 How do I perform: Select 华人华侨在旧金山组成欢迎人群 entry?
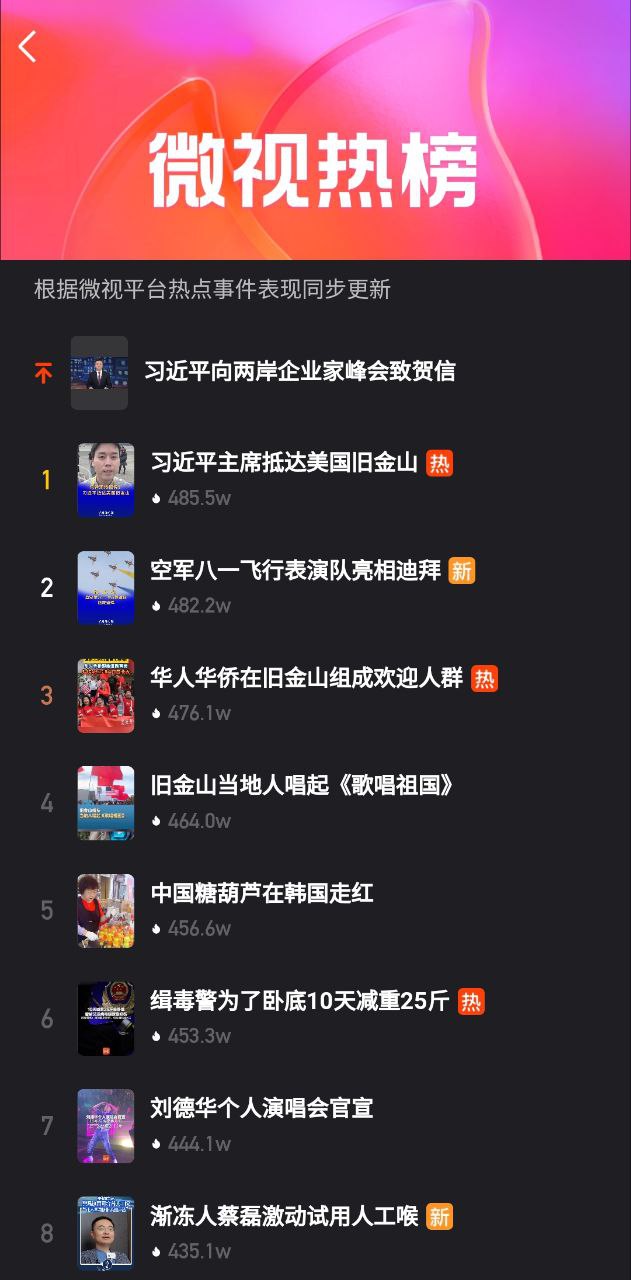pos(306,679)
